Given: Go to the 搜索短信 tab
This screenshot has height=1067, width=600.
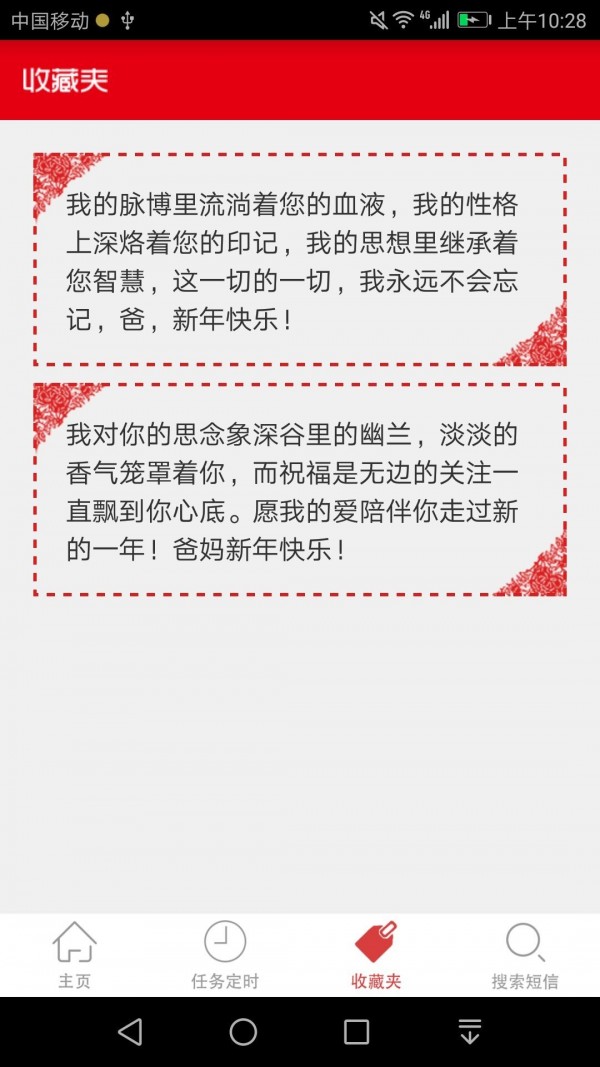Looking at the screenshot, I should (525, 955).
